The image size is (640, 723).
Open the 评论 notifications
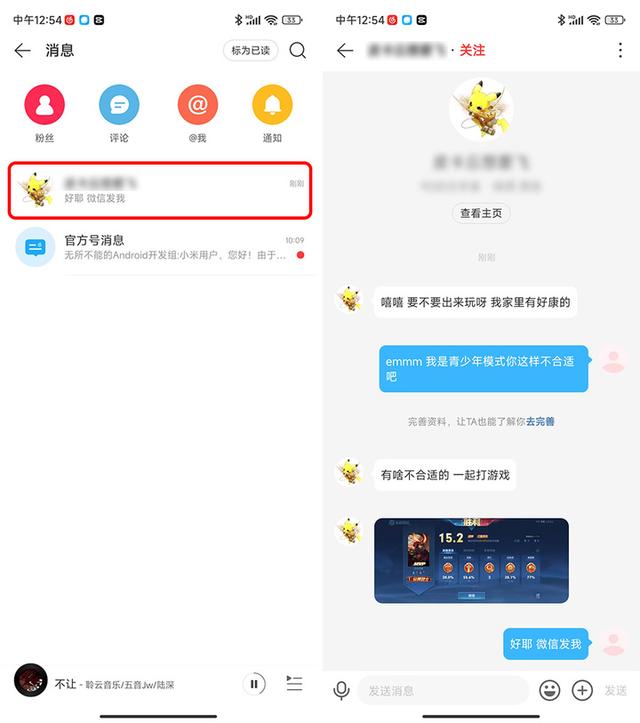pos(119,105)
